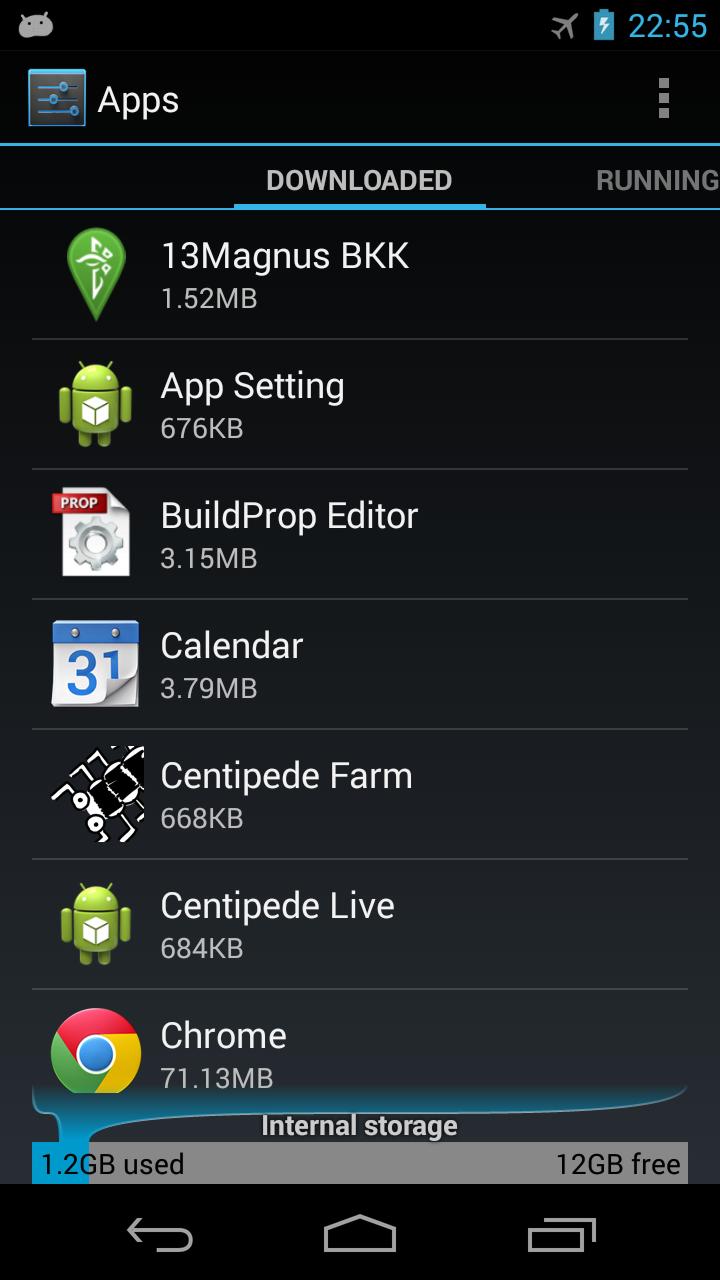The image size is (720, 1280).
Task: Switch to the RUNNING tab
Action: (x=655, y=180)
